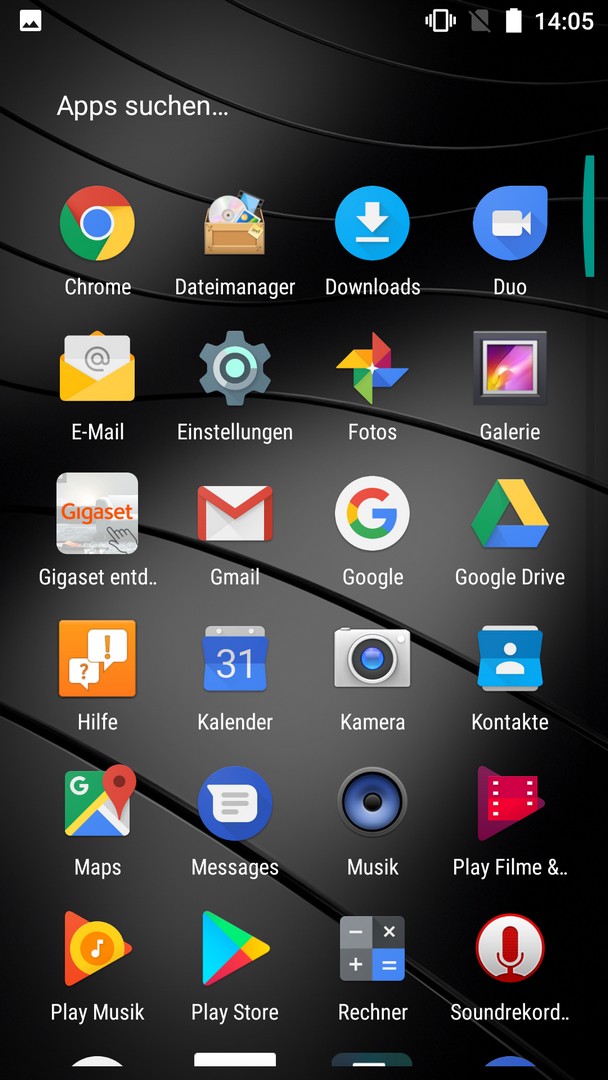Launch Maps
608x1080 pixels.
tap(97, 803)
